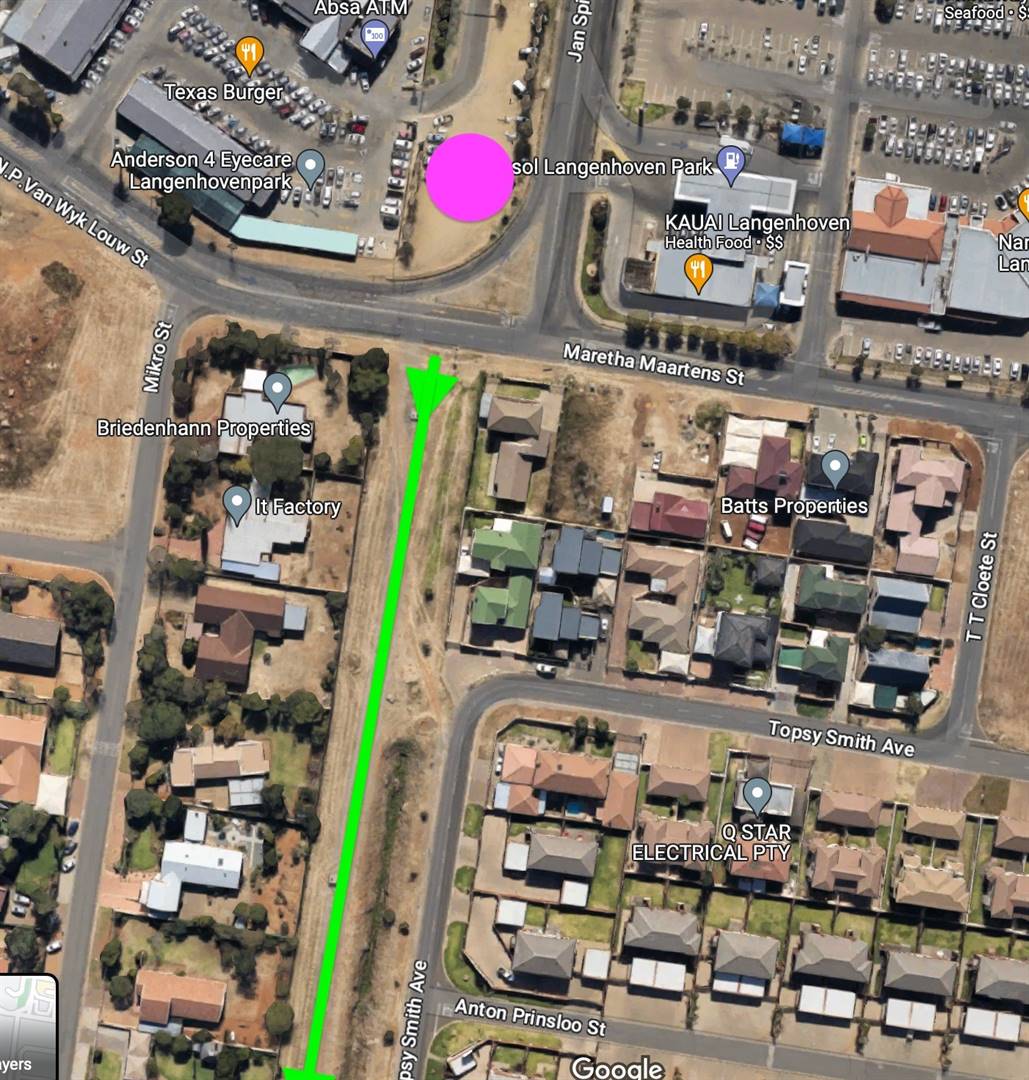Open Q STAR ELECTRICAL PTY marker

point(757,794)
